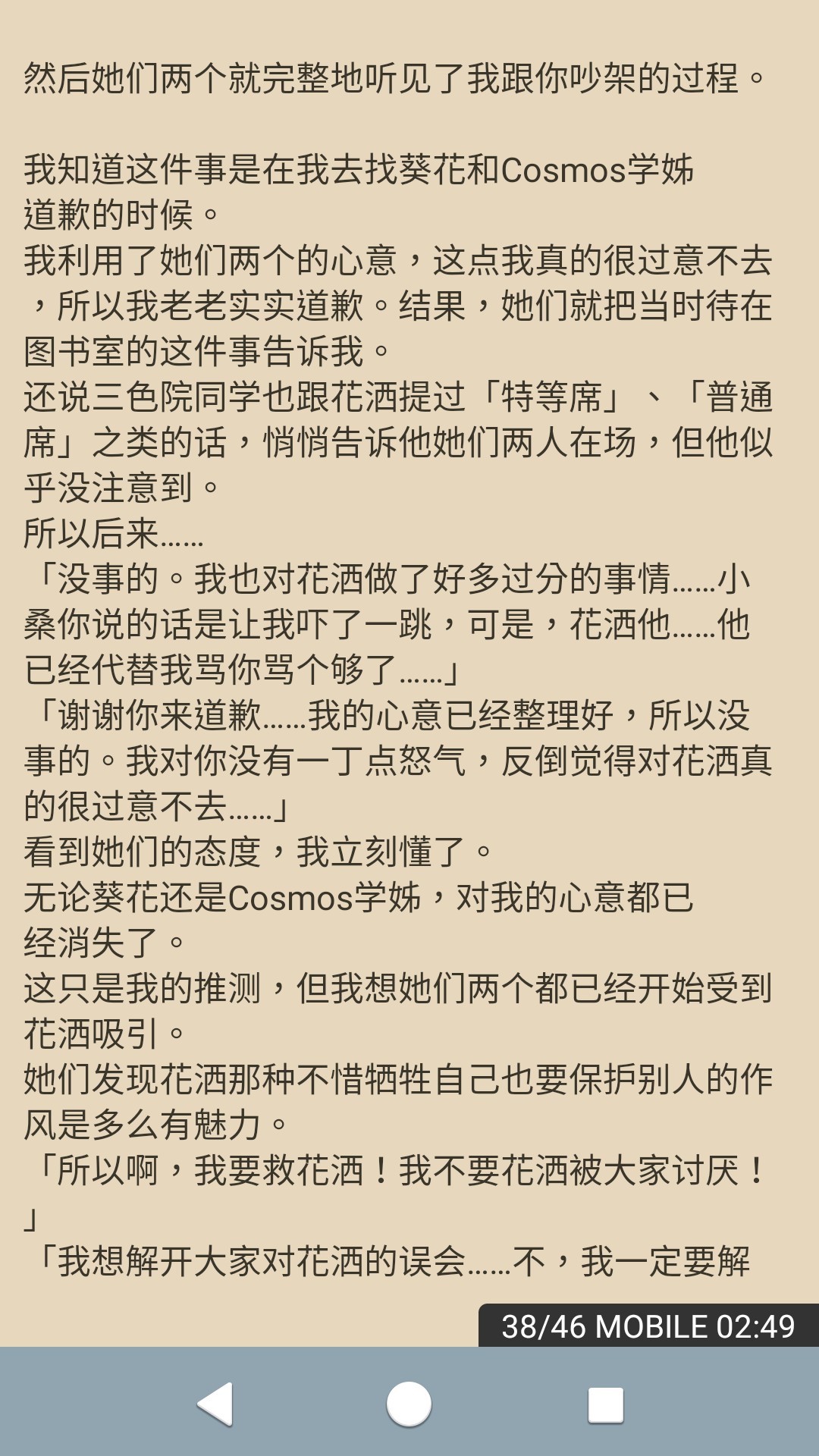Open the recent apps overview
The image size is (819, 1456).
pyautogui.click(x=605, y=1404)
